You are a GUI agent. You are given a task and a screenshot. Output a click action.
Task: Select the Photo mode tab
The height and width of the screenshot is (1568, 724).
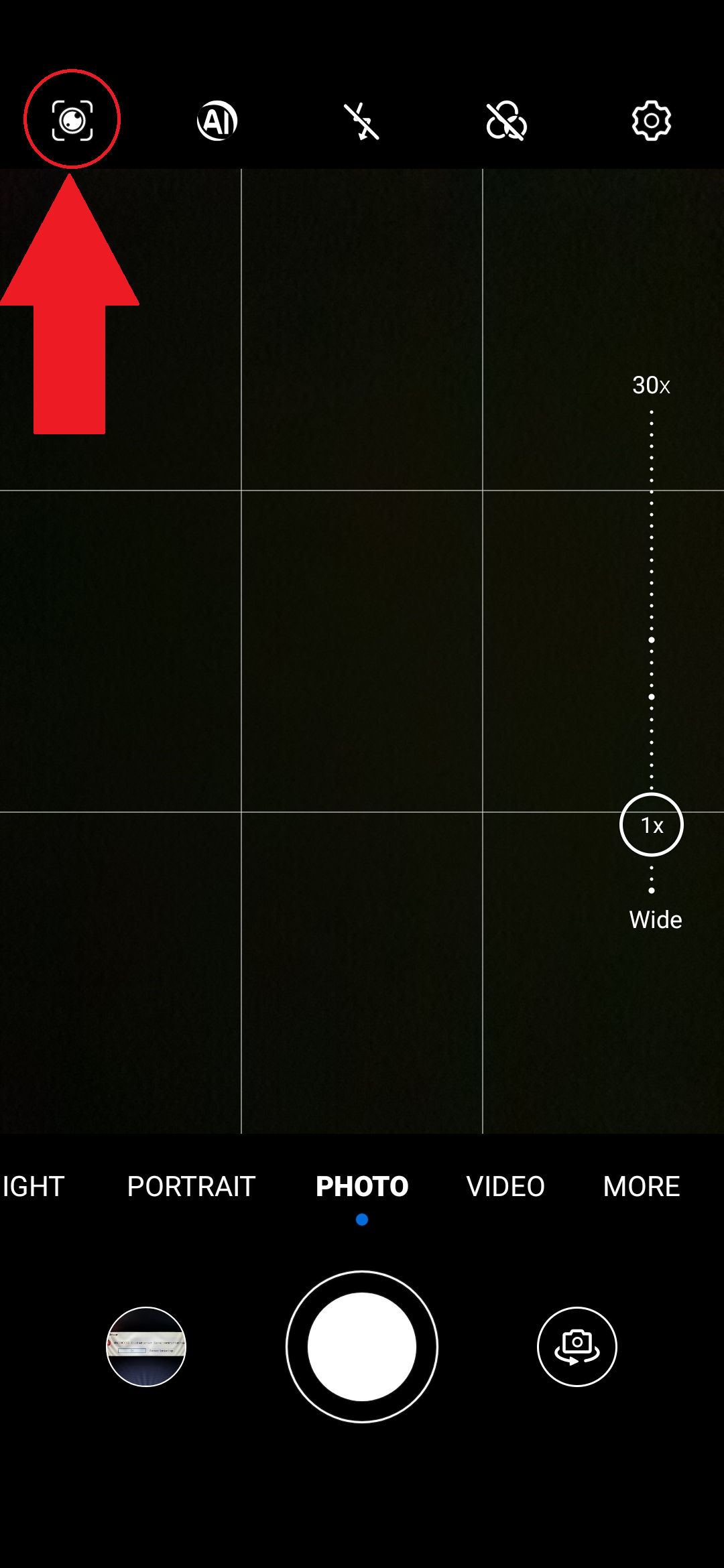[362, 1187]
